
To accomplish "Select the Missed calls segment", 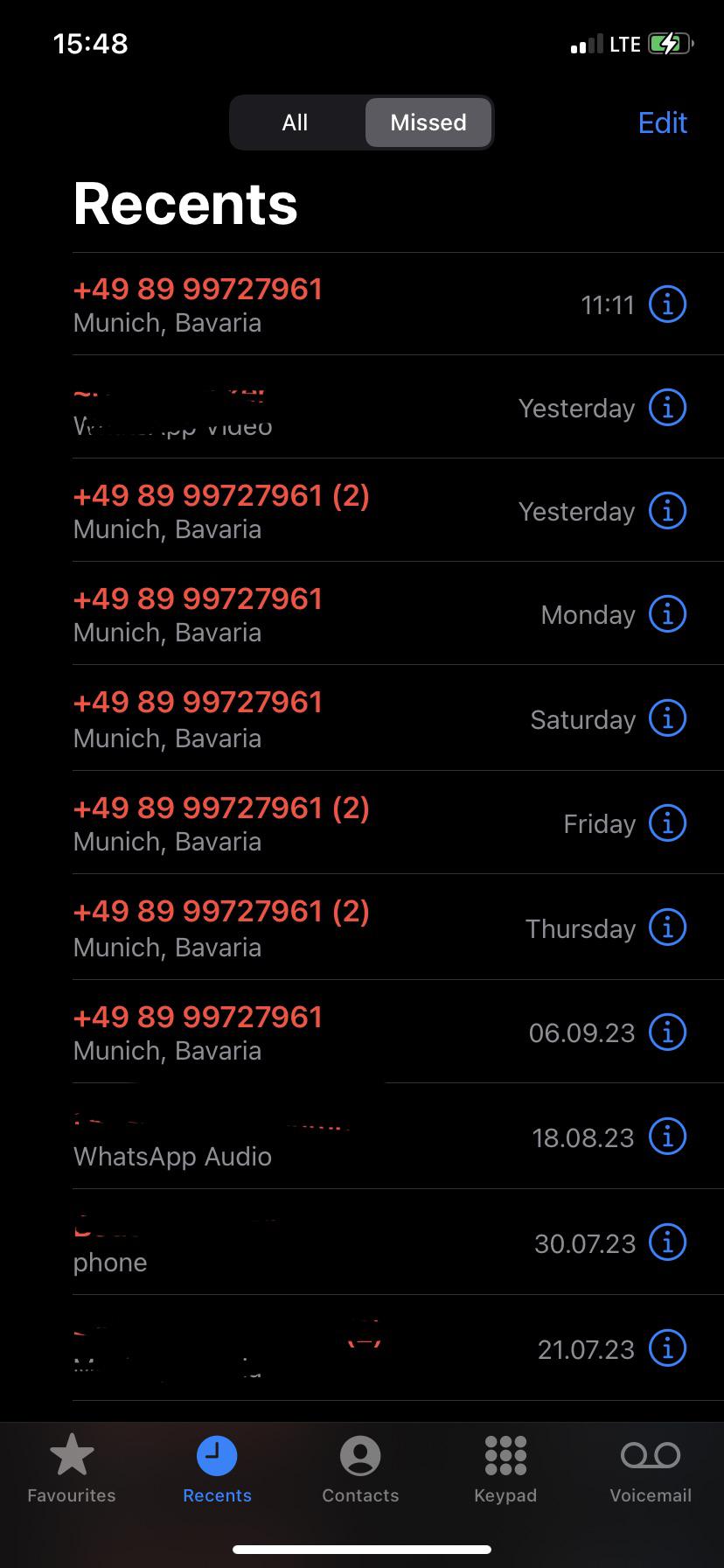I will [428, 122].
